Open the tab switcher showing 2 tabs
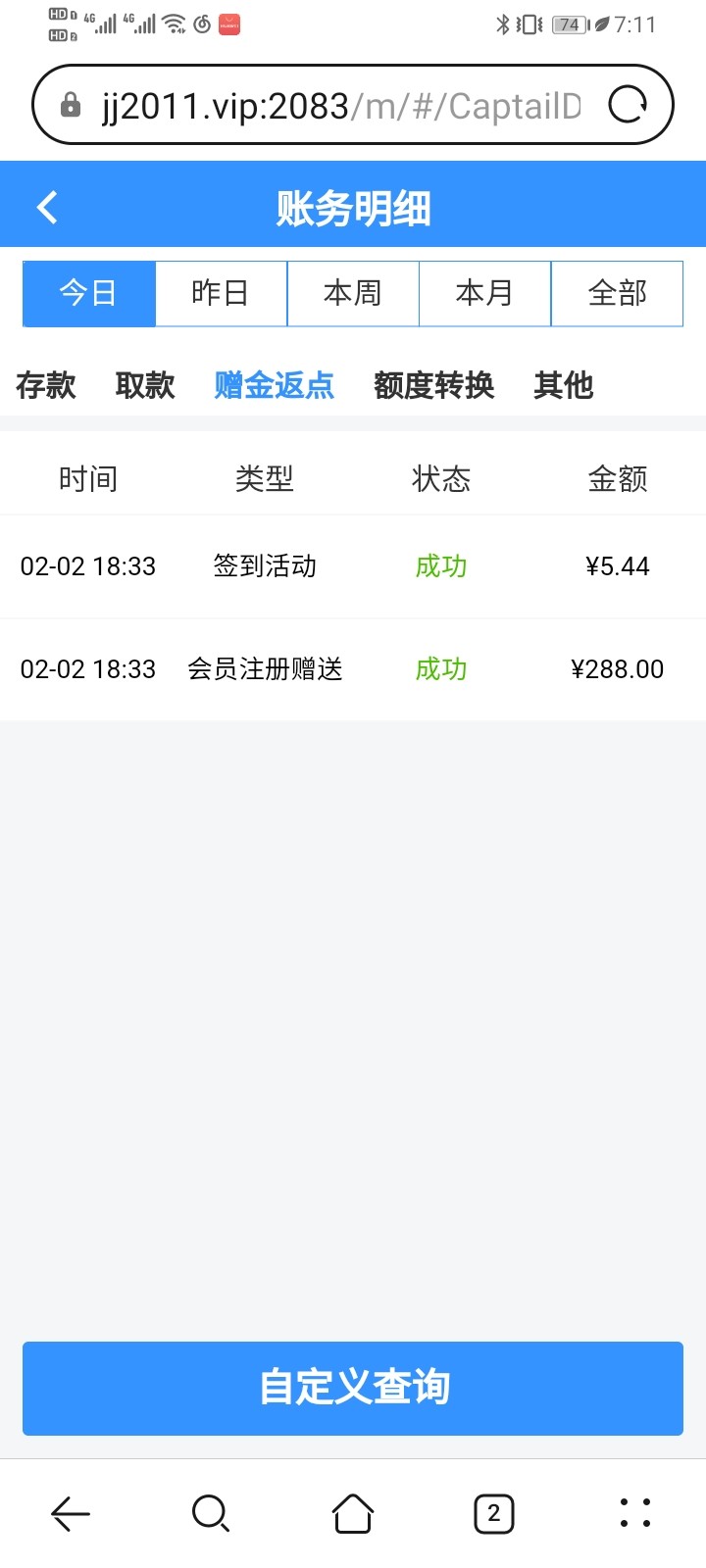The height and width of the screenshot is (1568, 706). point(493,1513)
